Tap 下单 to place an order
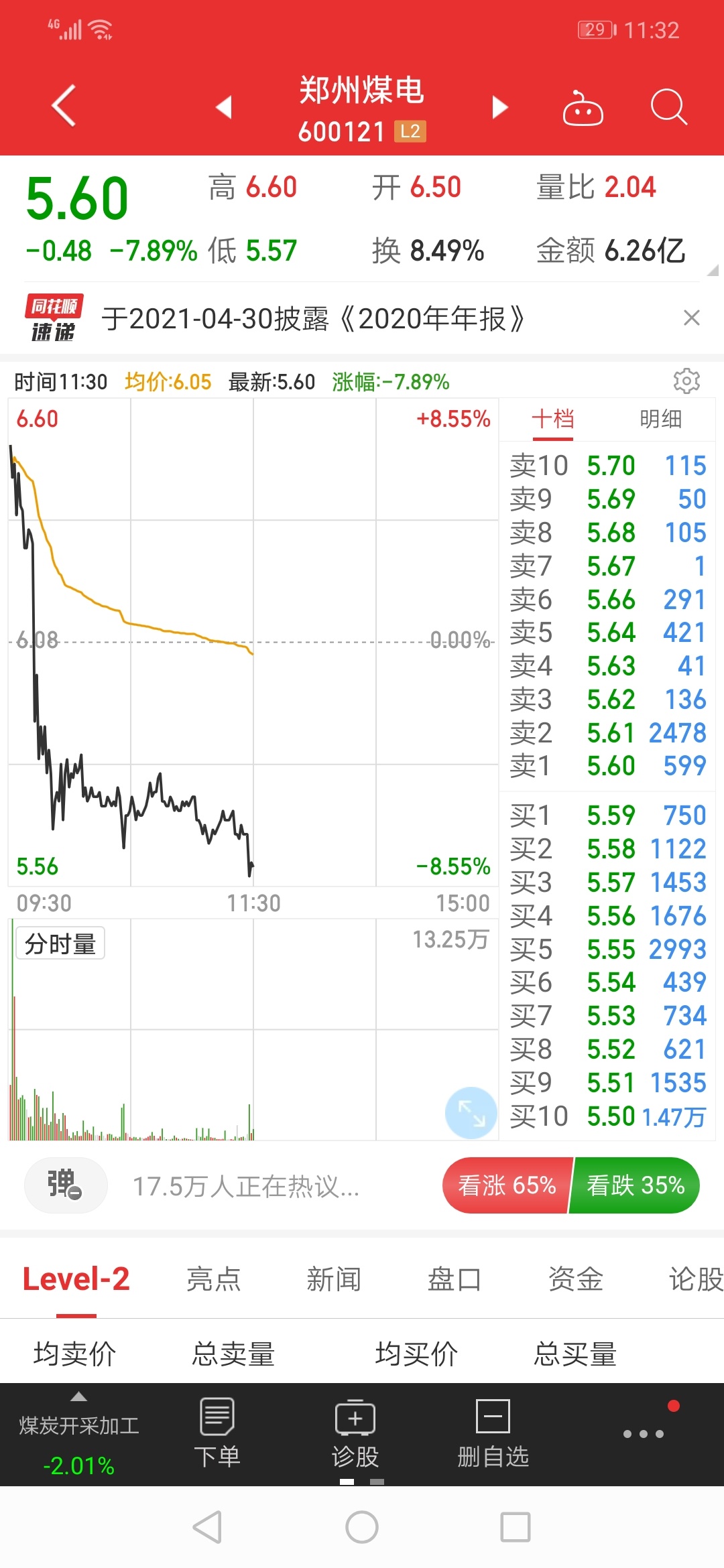724x1568 pixels. (217, 1433)
